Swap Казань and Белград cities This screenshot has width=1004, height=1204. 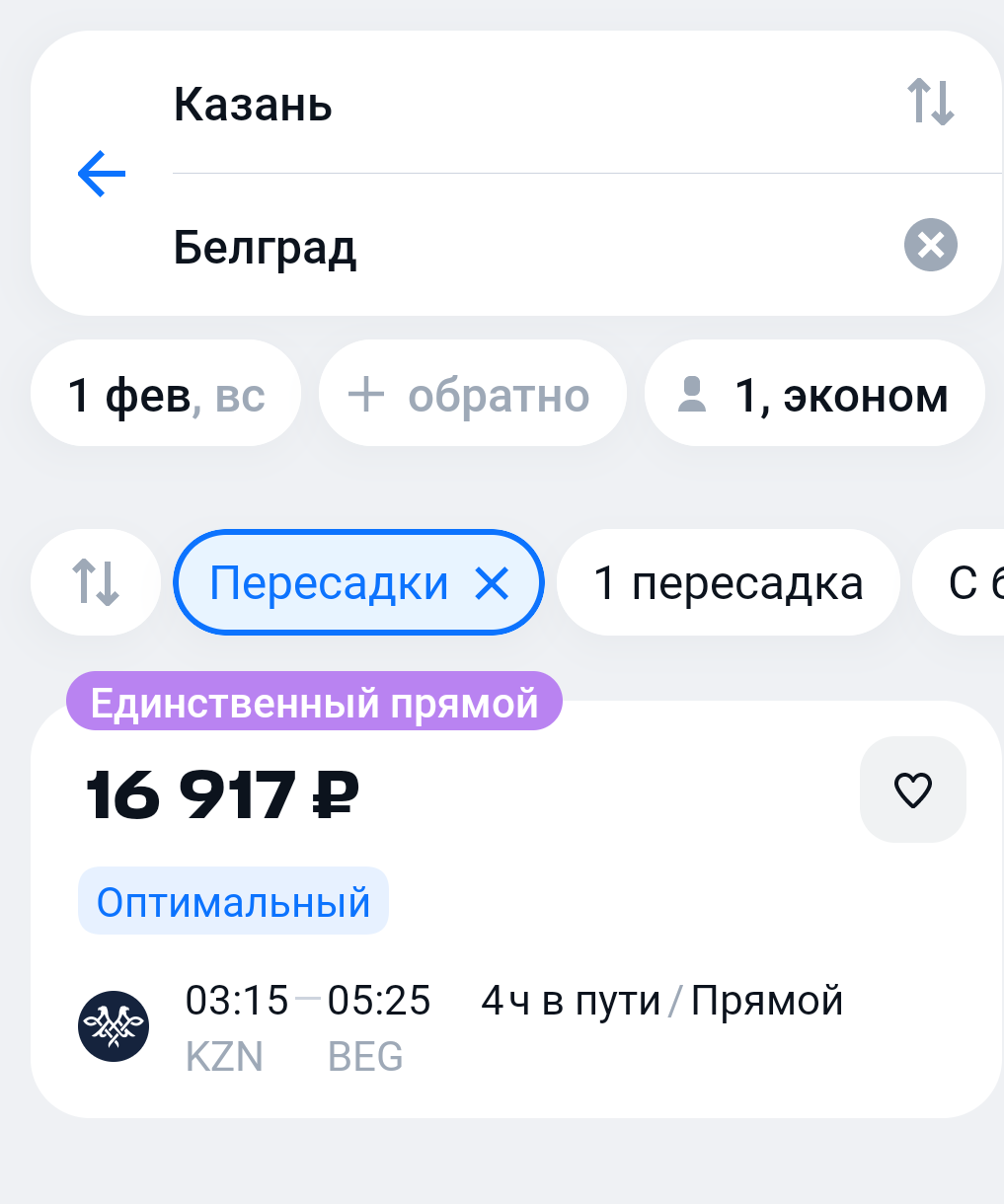[930, 102]
